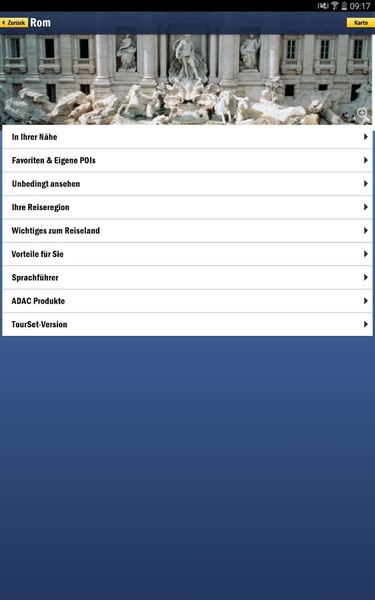Show Vorteile für Sie

coord(188,254)
